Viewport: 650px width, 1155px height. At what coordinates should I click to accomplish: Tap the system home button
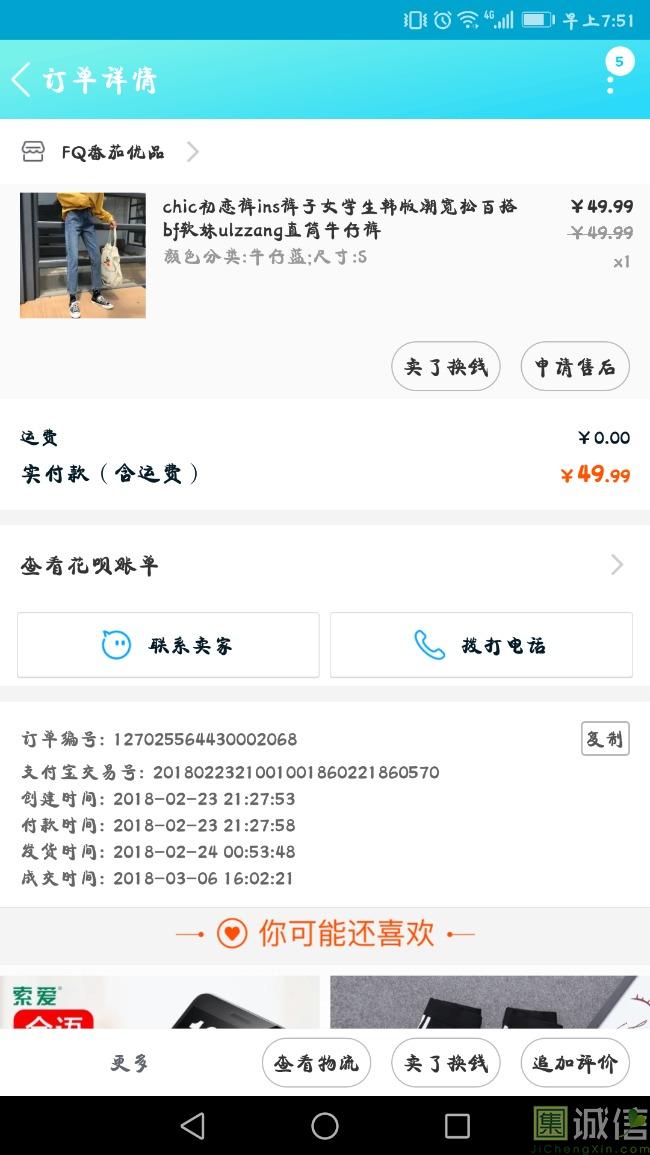(x=325, y=1126)
